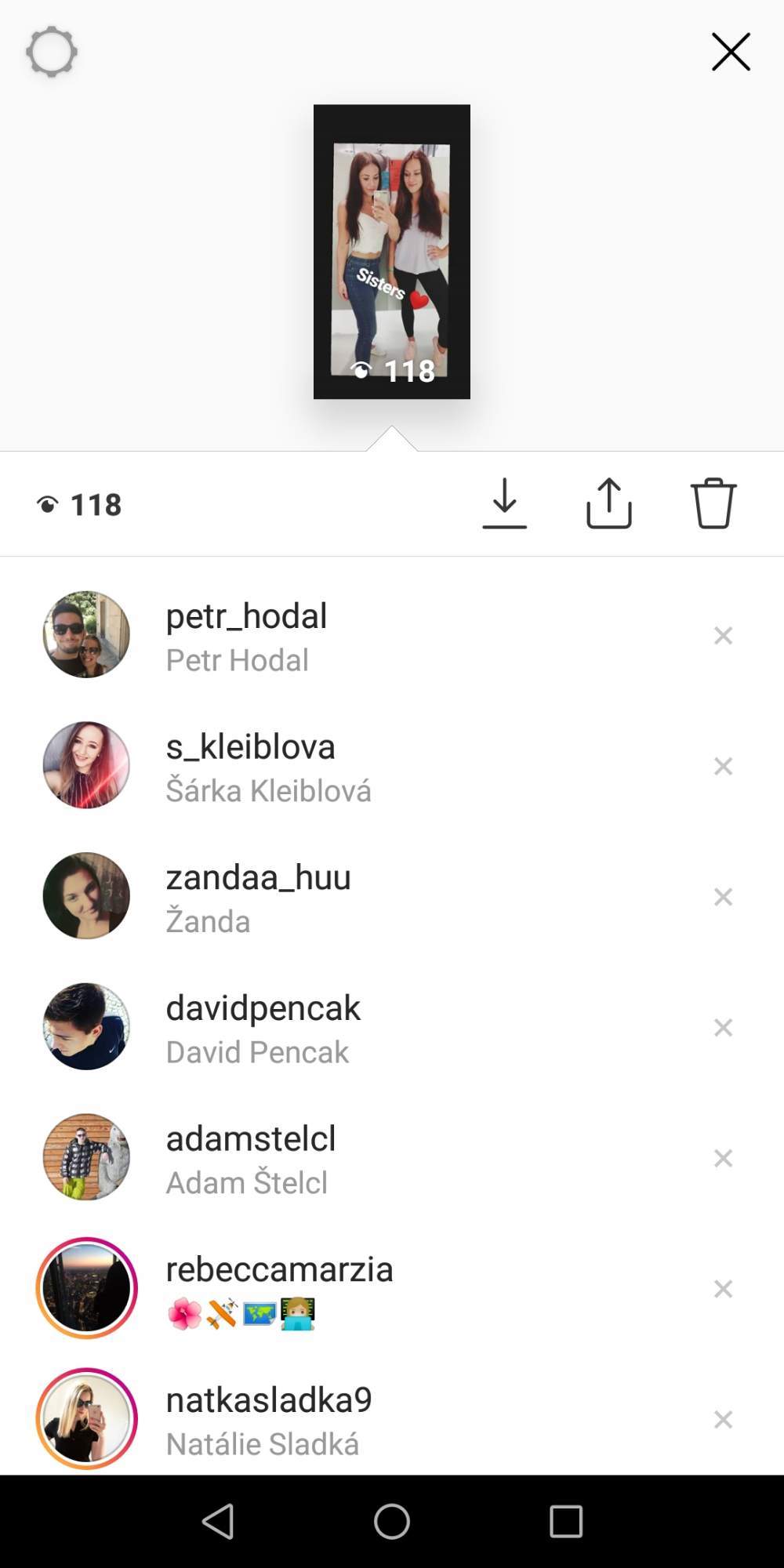The width and height of the screenshot is (784, 1568).
Task: Hide story from petr_hodal
Action: click(723, 635)
